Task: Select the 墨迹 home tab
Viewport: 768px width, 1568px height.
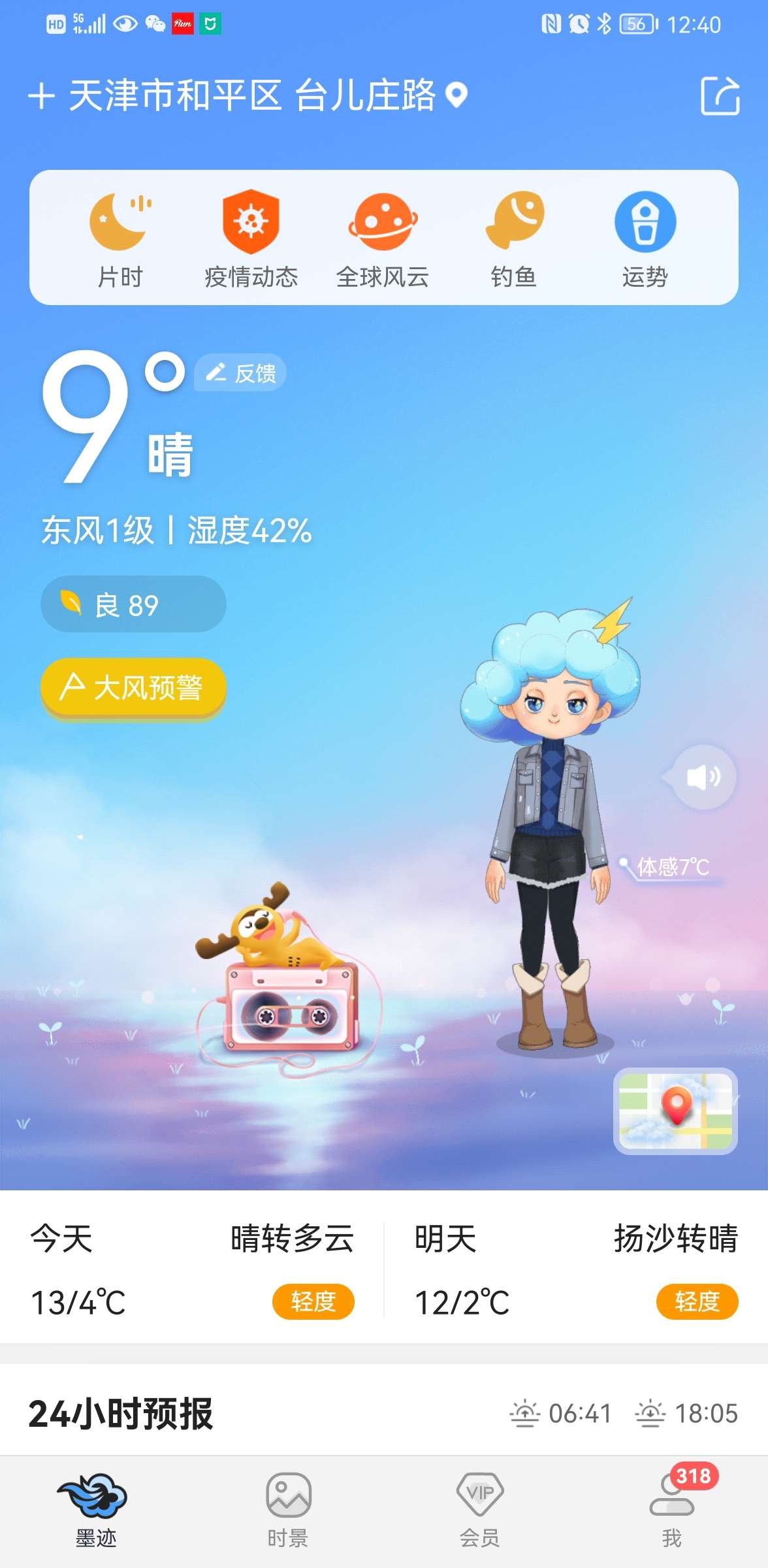Action: [96, 1510]
